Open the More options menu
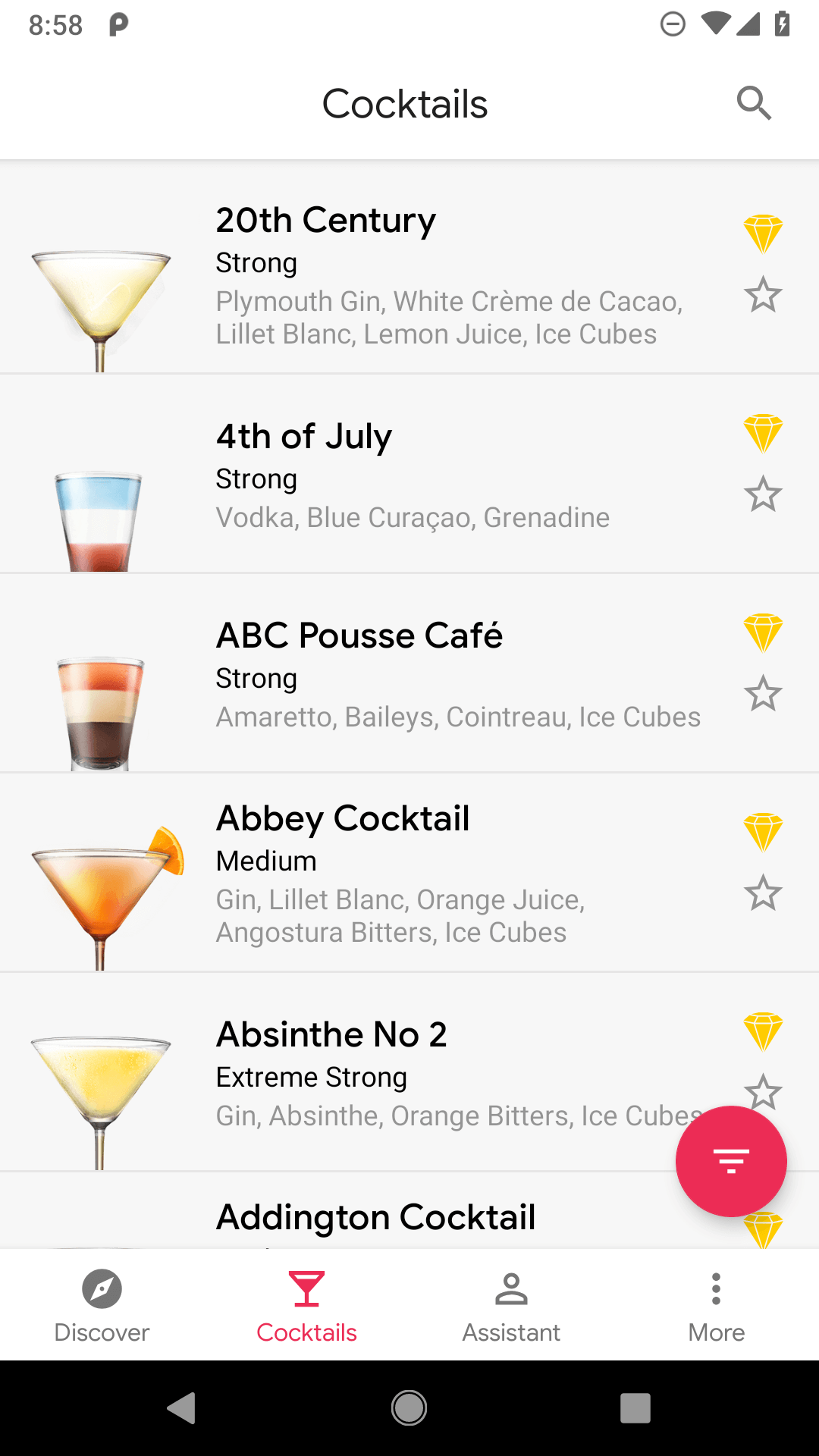This screenshot has height=1456, width=819. tap(716, 1289)
